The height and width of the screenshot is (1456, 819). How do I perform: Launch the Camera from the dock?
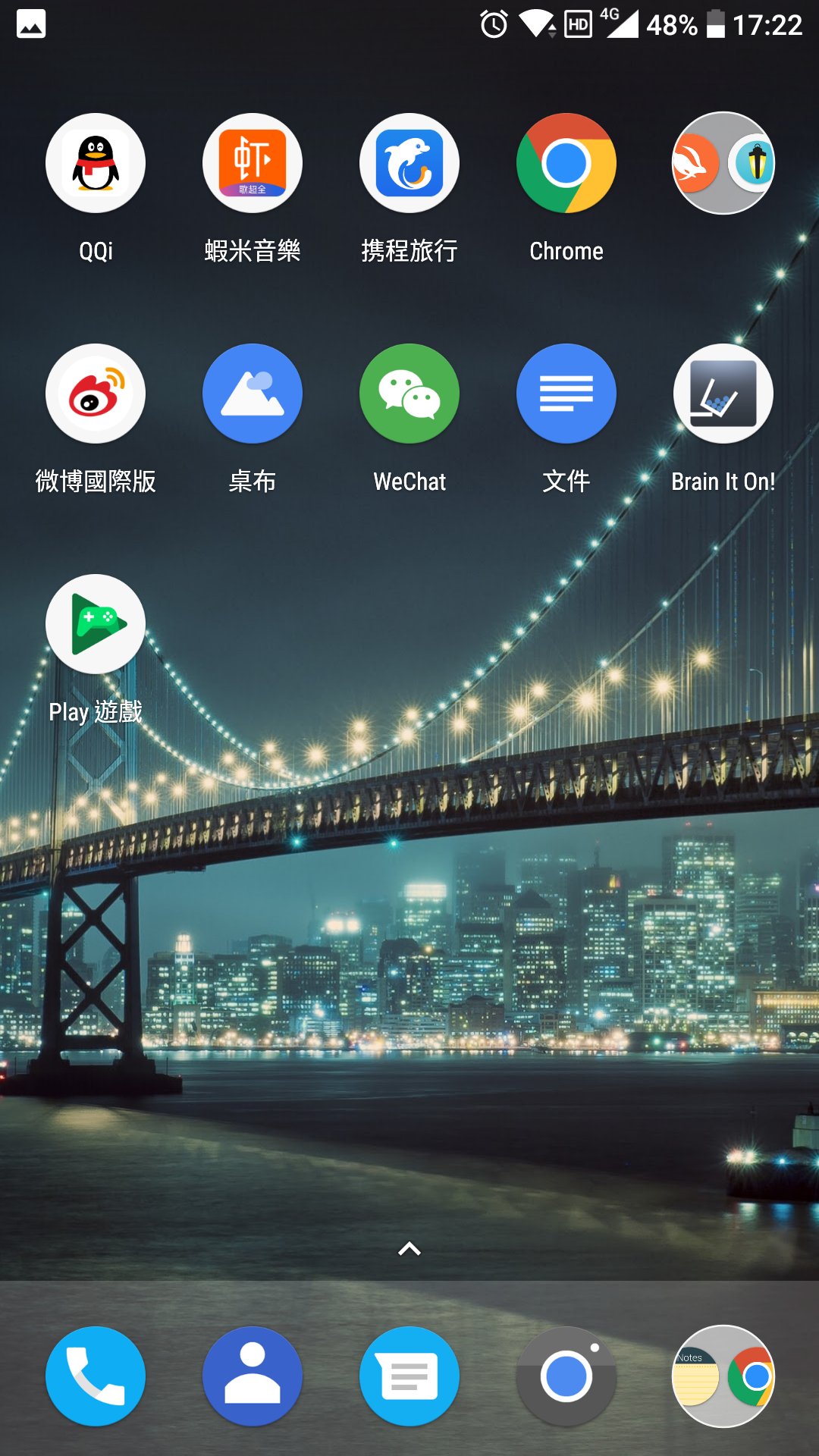point(566,1376)
